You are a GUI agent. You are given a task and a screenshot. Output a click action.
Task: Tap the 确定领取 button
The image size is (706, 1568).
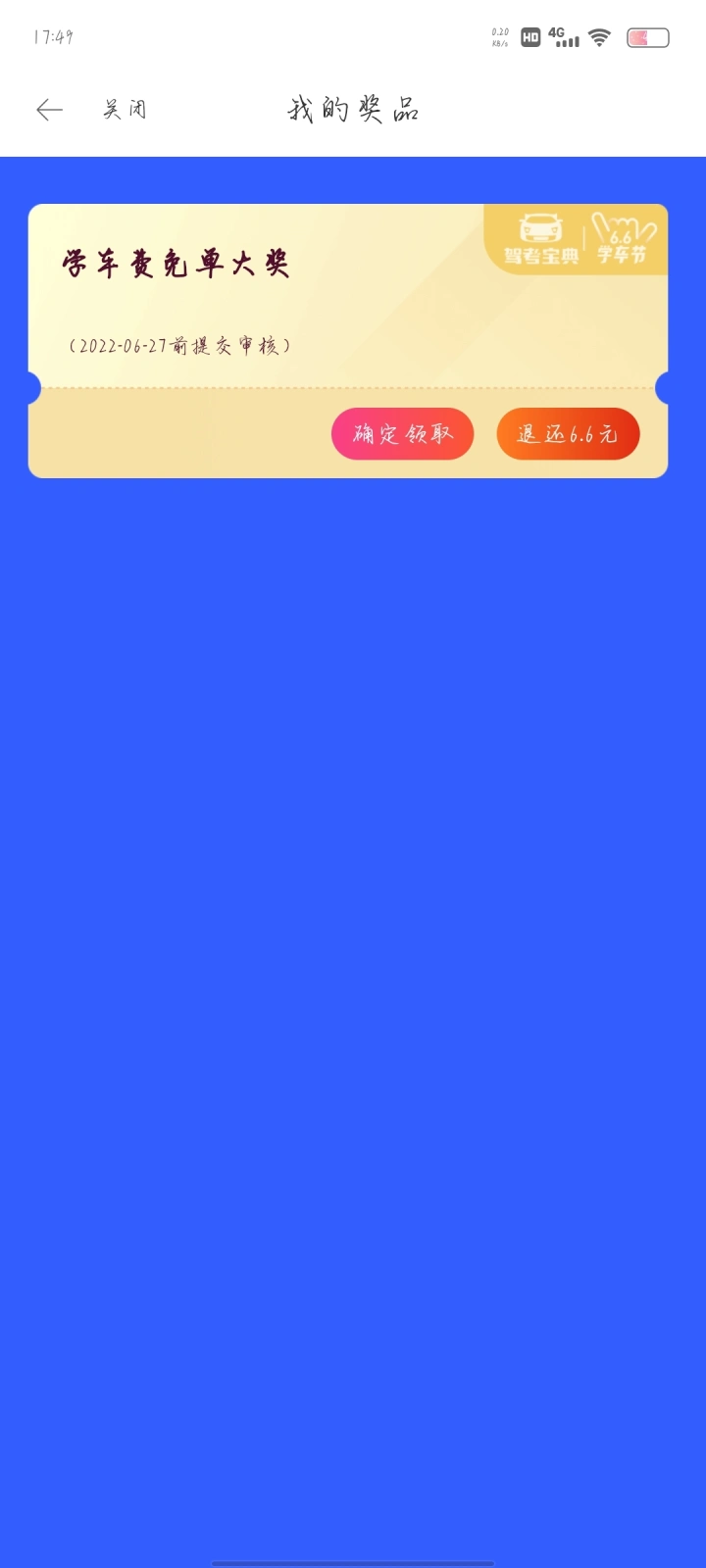coord(402,434)
